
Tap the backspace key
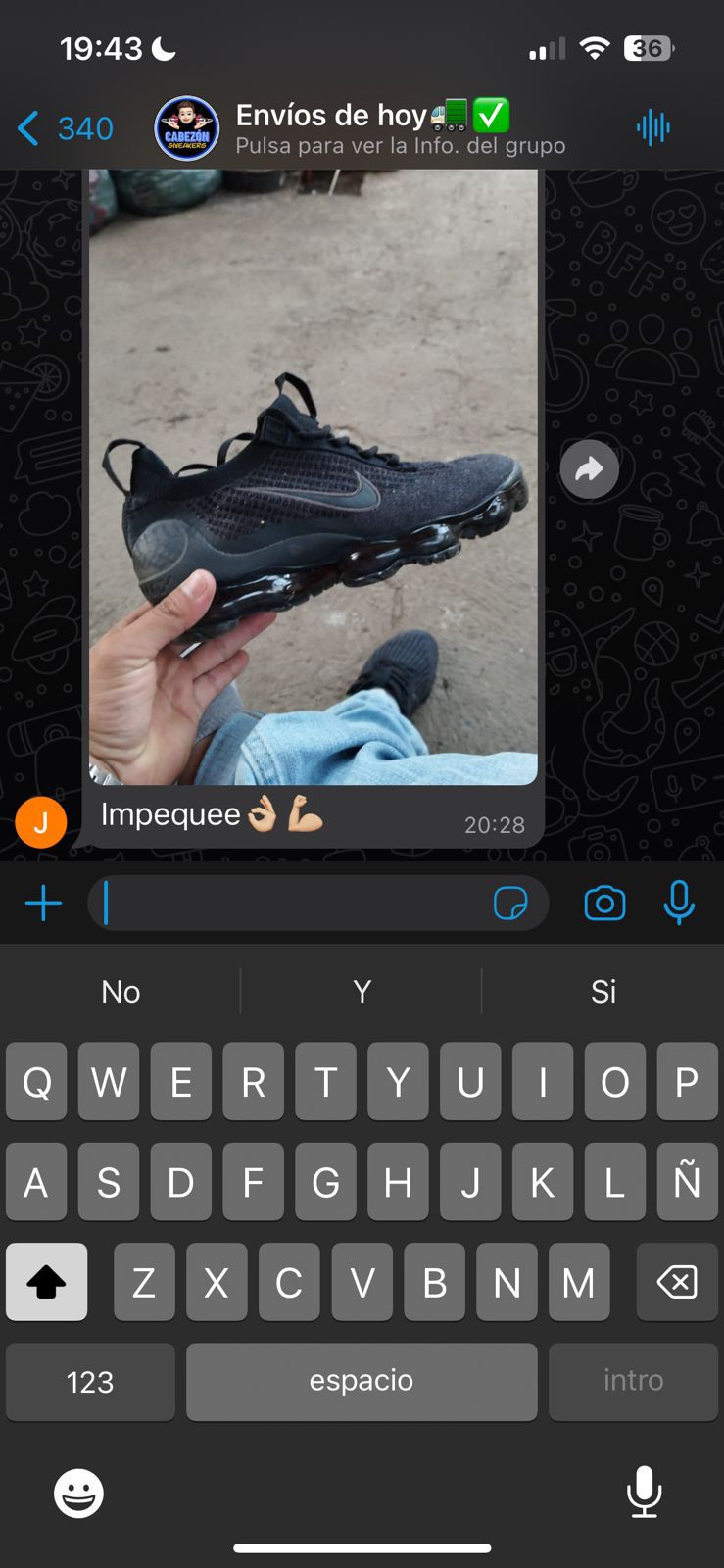coord(677,1282)
